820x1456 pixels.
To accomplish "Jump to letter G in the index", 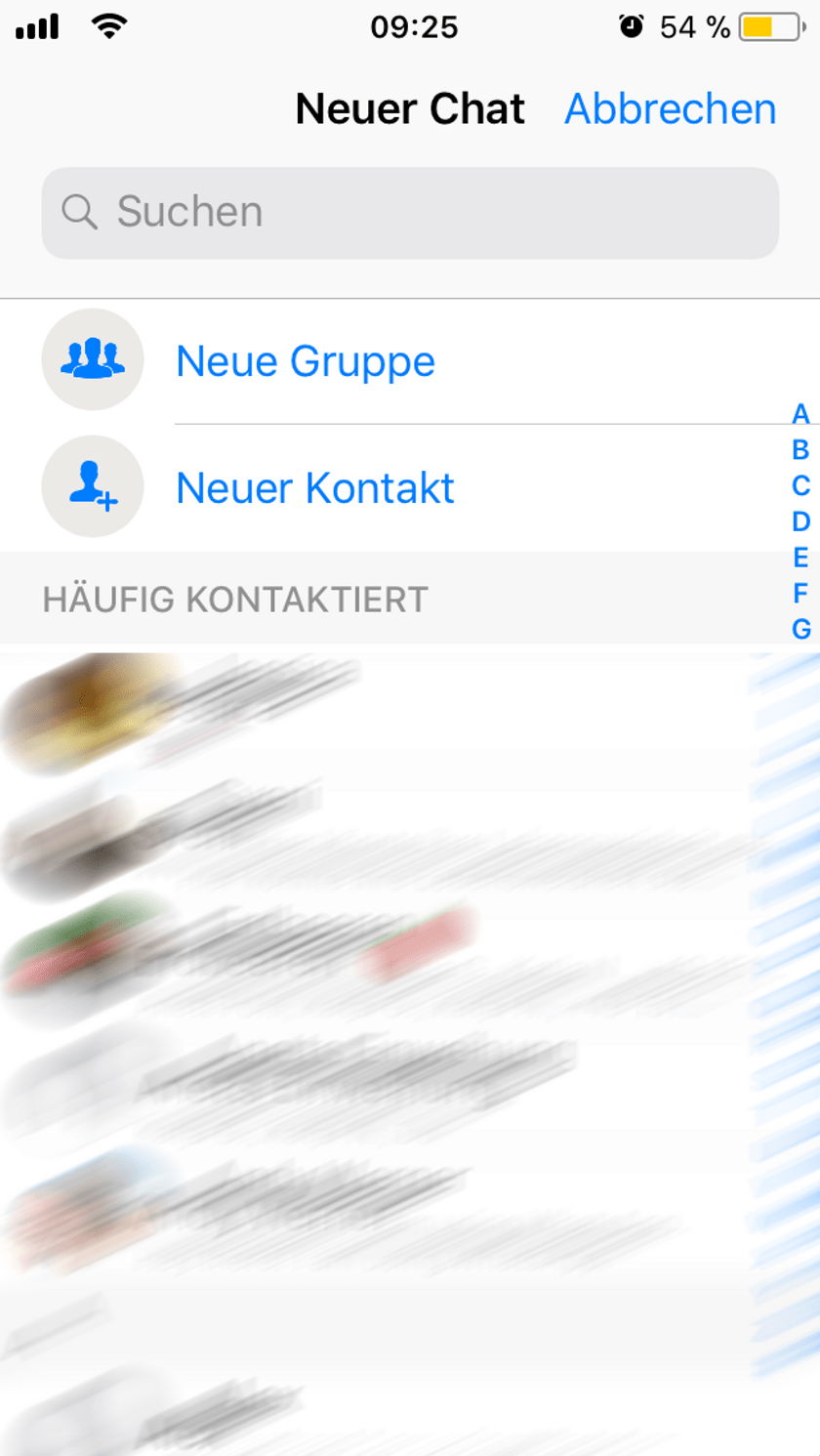I will click(x=800, y=628).
